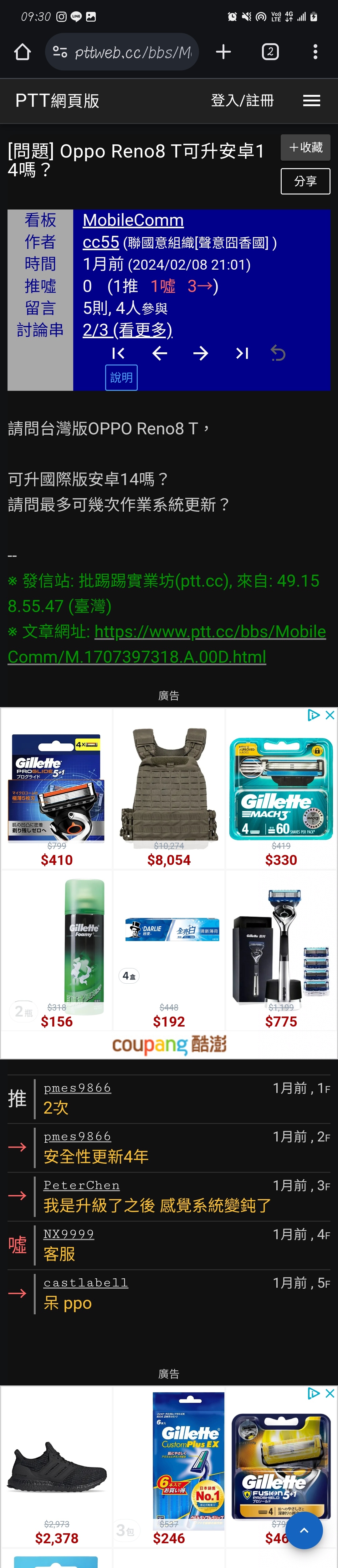Screen dimensions: 338x1568
Task: Close the Coupang Gillette ad
Action: point(330,715)
